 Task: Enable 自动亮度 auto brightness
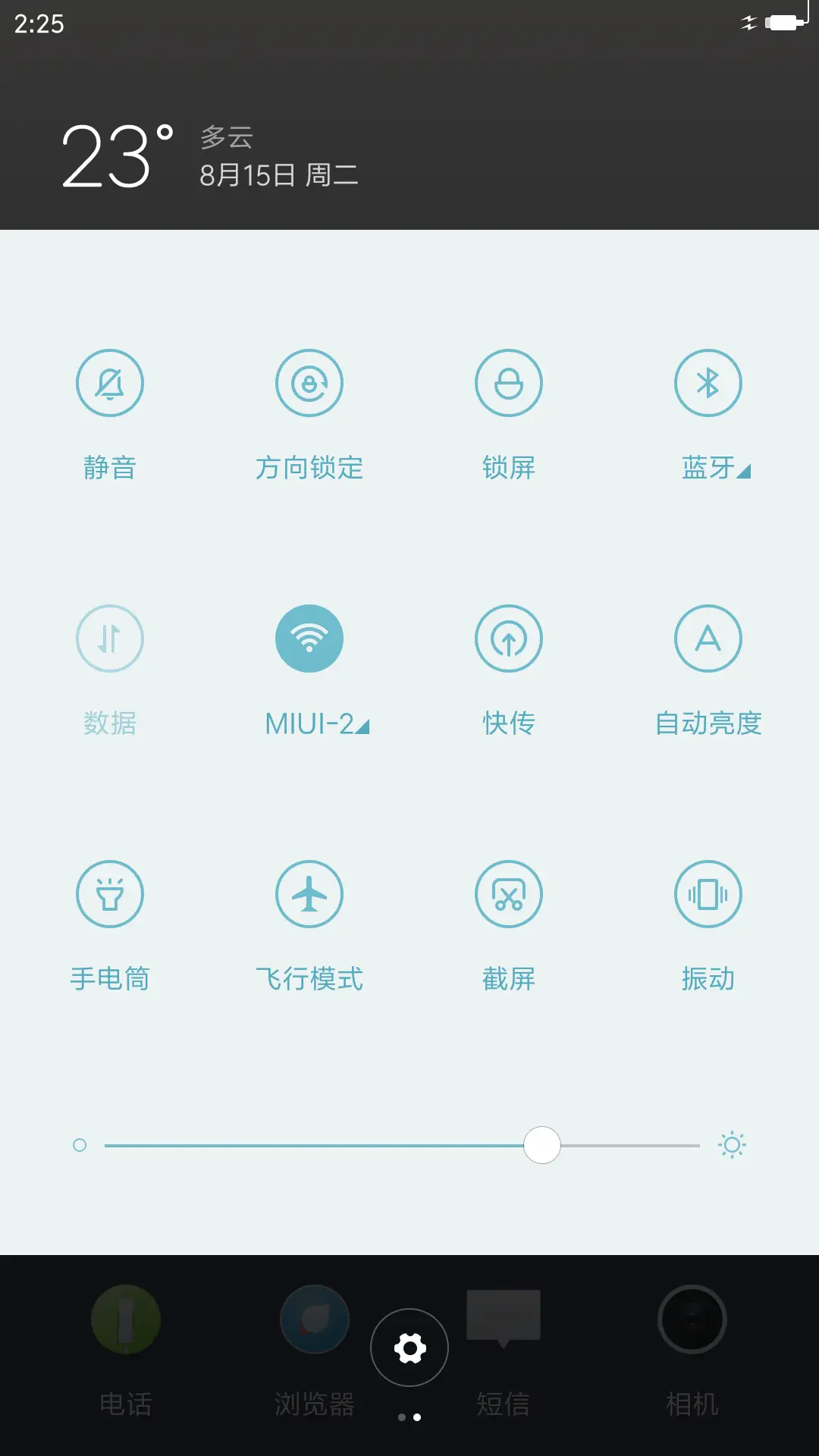[x=708, y=639]
